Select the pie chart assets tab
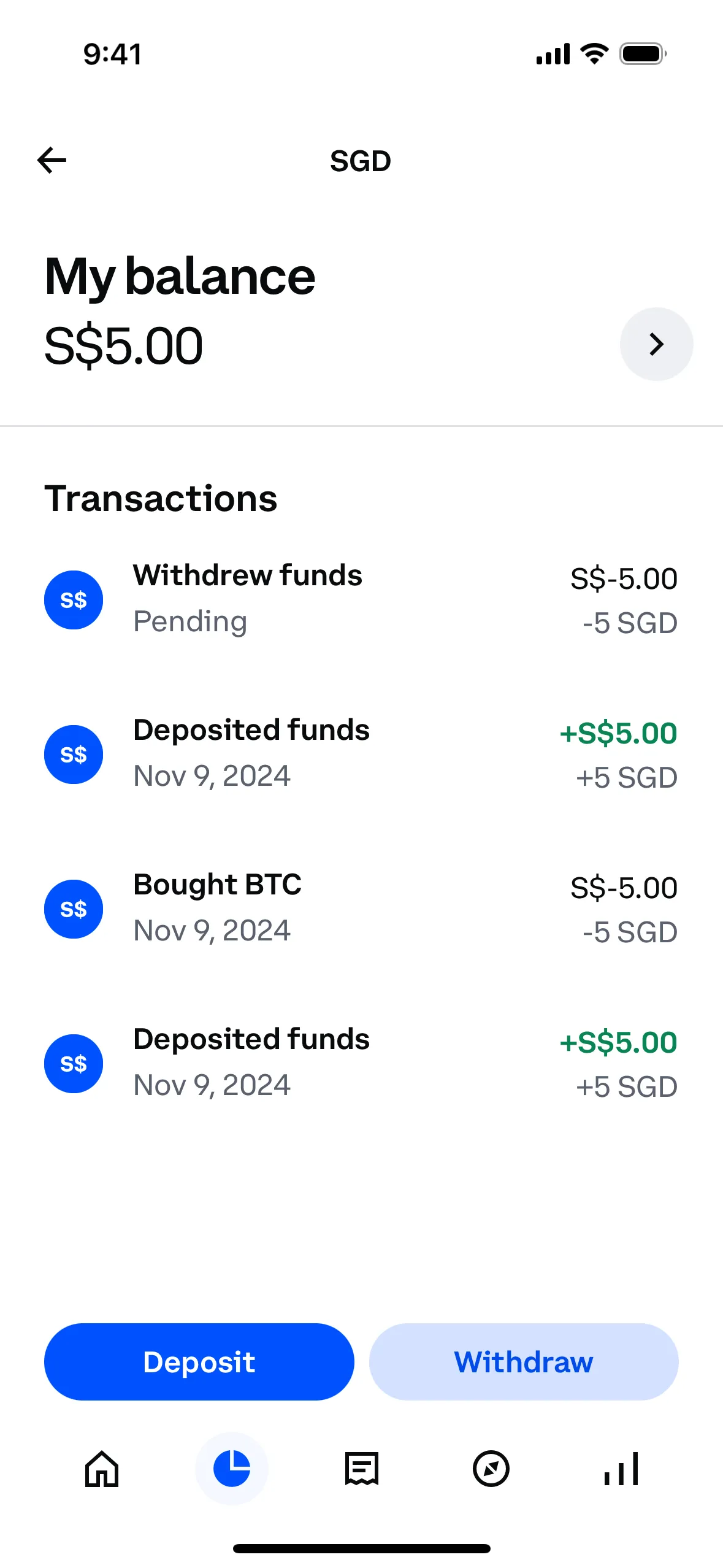The height and width of the screenshot is (1568, 723). coord(232,1469)
